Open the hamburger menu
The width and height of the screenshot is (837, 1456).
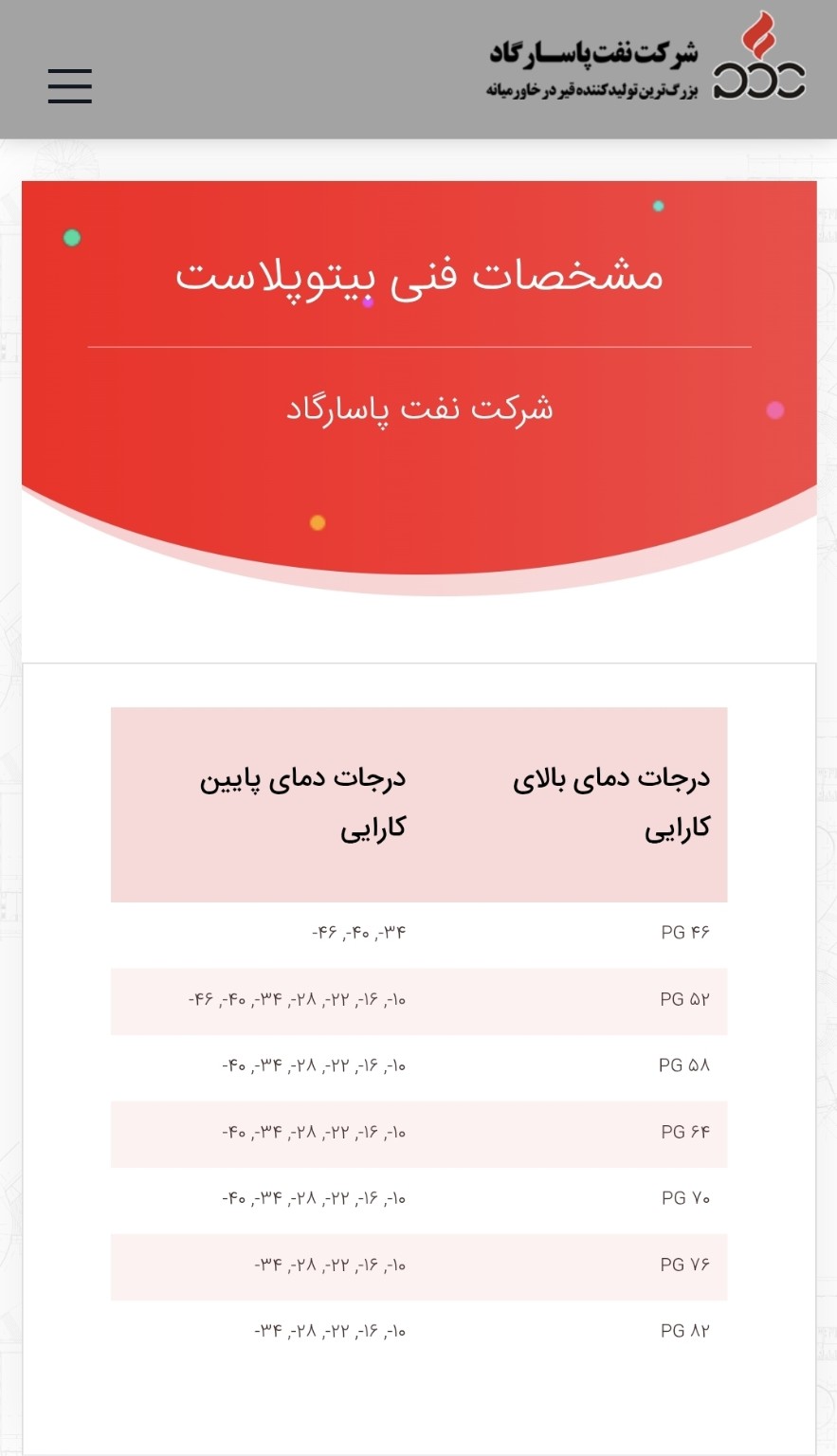(x=70, y=85)
